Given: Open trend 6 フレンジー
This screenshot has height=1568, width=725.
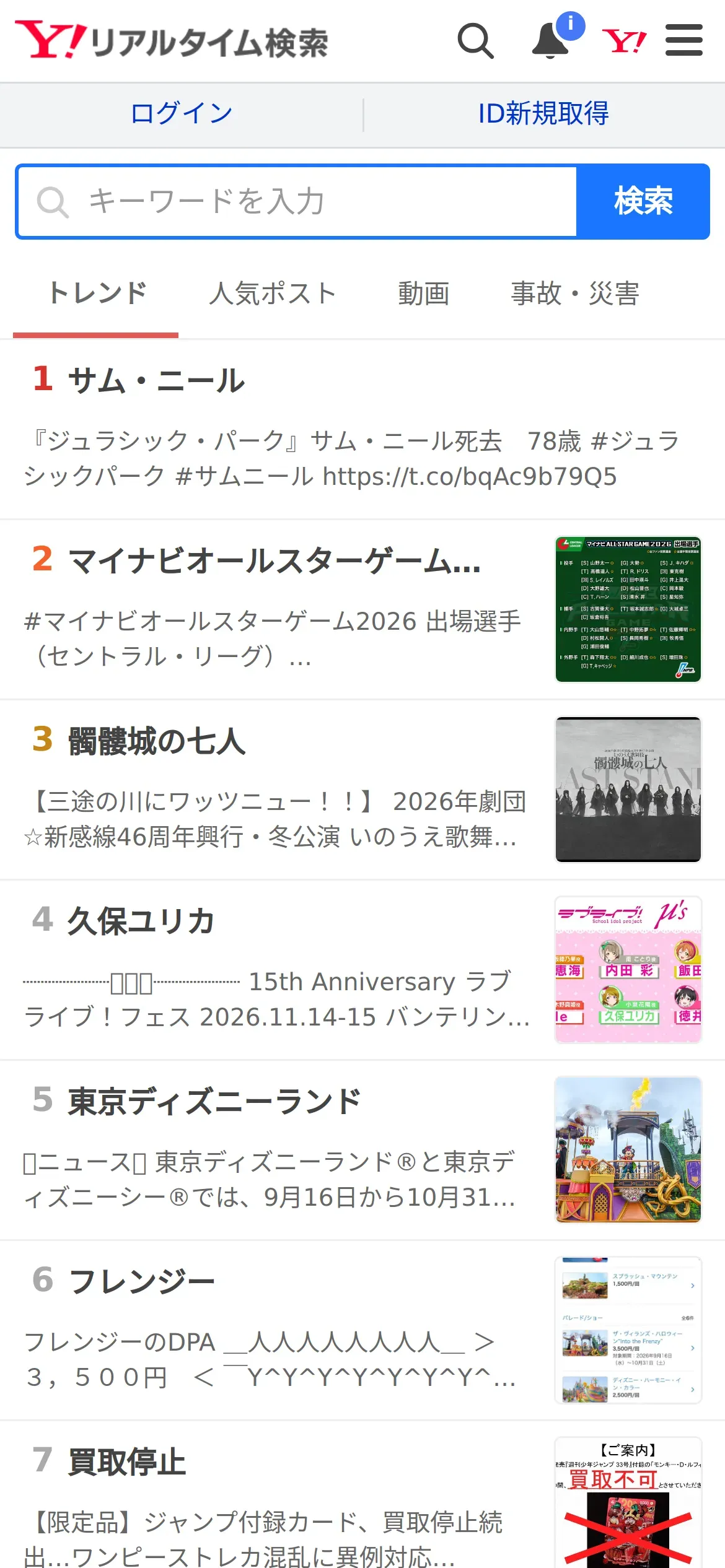Looking at the screenshot, I should [x=362, y=1331].
